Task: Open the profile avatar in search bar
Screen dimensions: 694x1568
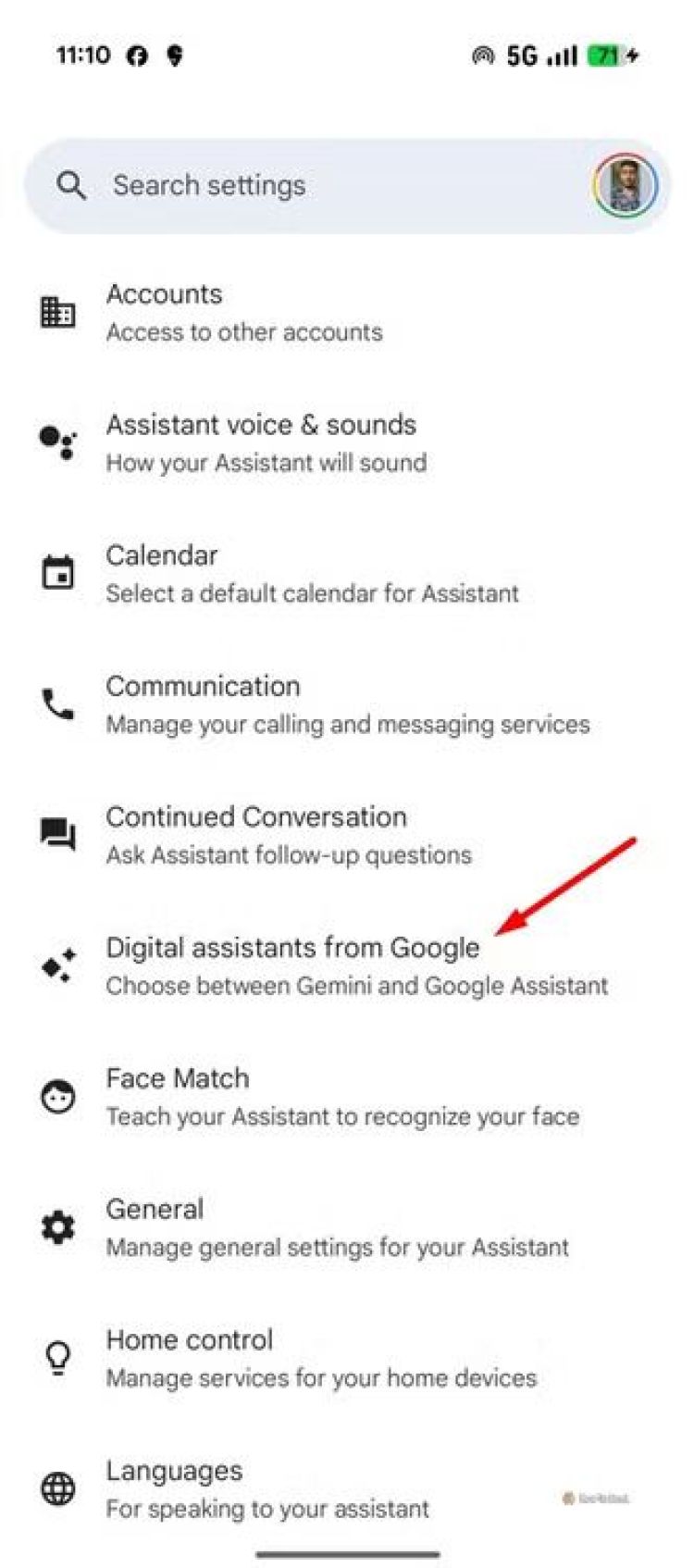Action: pyautogui.click(x=626, y=185)
